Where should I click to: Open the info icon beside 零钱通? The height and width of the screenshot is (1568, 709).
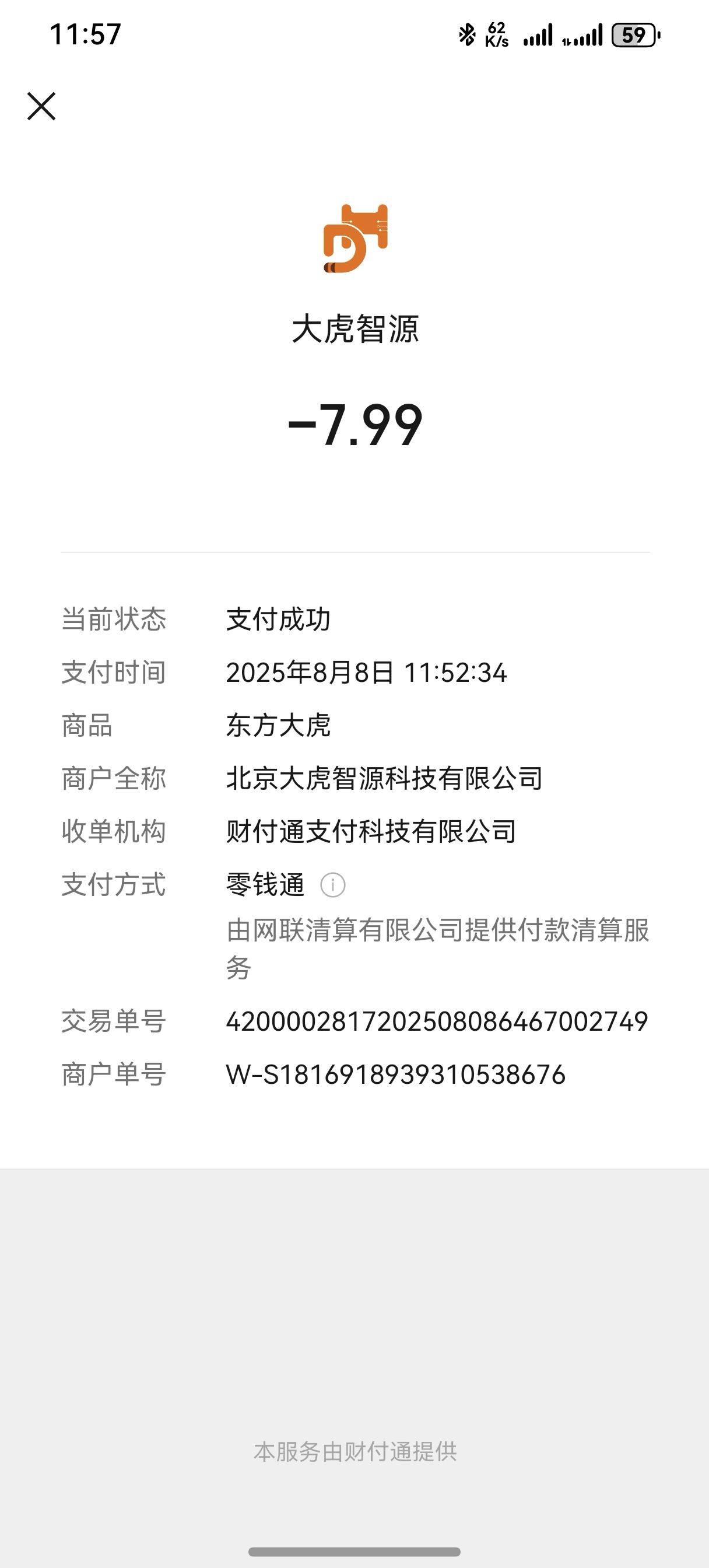pos(333,884)
